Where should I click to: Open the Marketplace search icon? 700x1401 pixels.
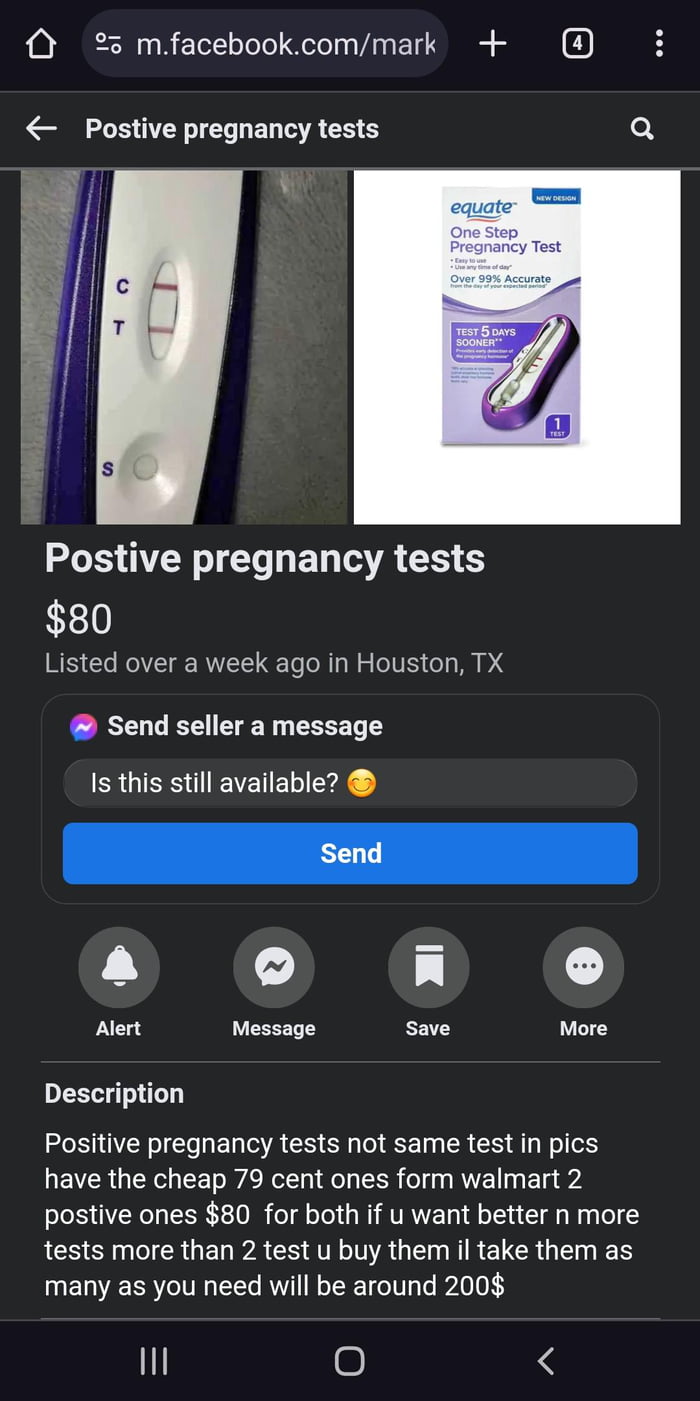point(642,129)
